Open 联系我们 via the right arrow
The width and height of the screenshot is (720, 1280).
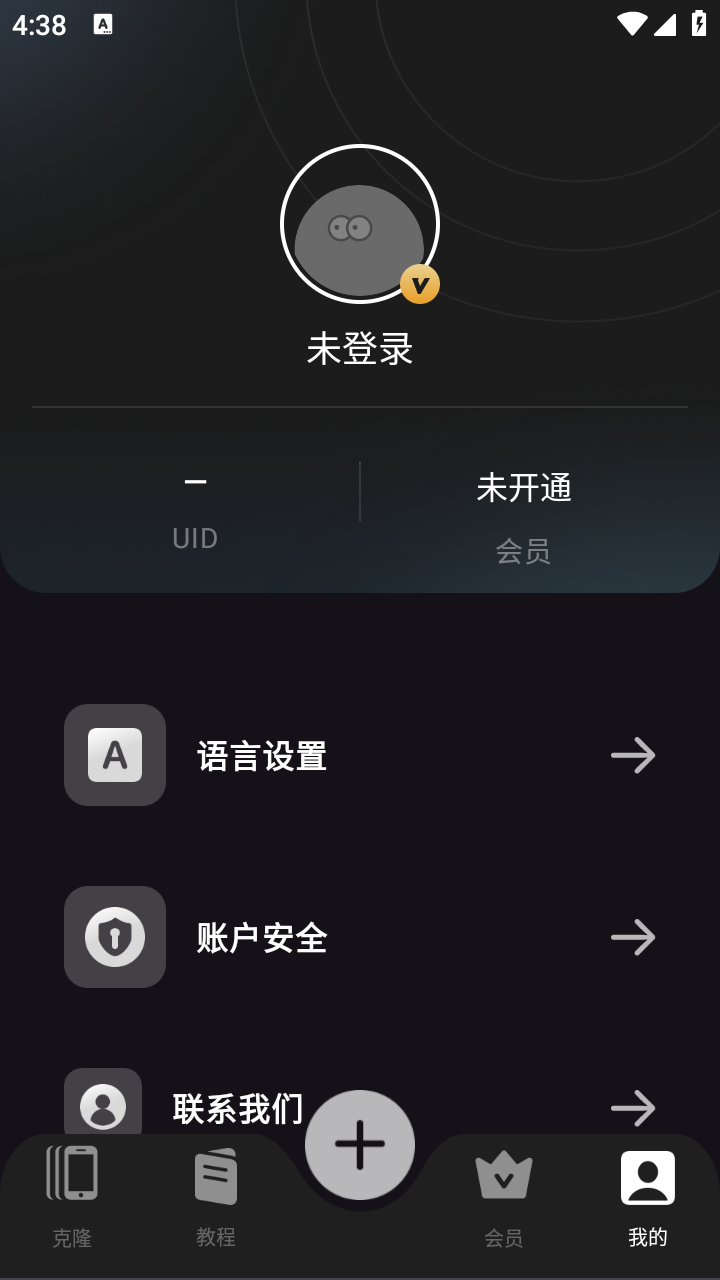(x=633, y=1108)
